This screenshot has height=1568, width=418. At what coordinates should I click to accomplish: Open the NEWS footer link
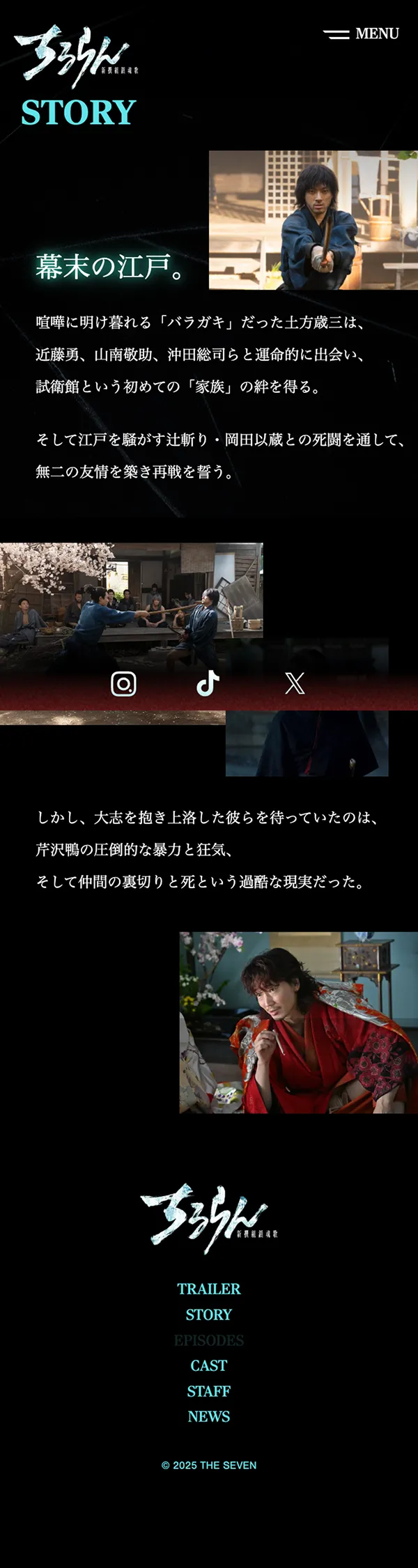pos(208,1416)
